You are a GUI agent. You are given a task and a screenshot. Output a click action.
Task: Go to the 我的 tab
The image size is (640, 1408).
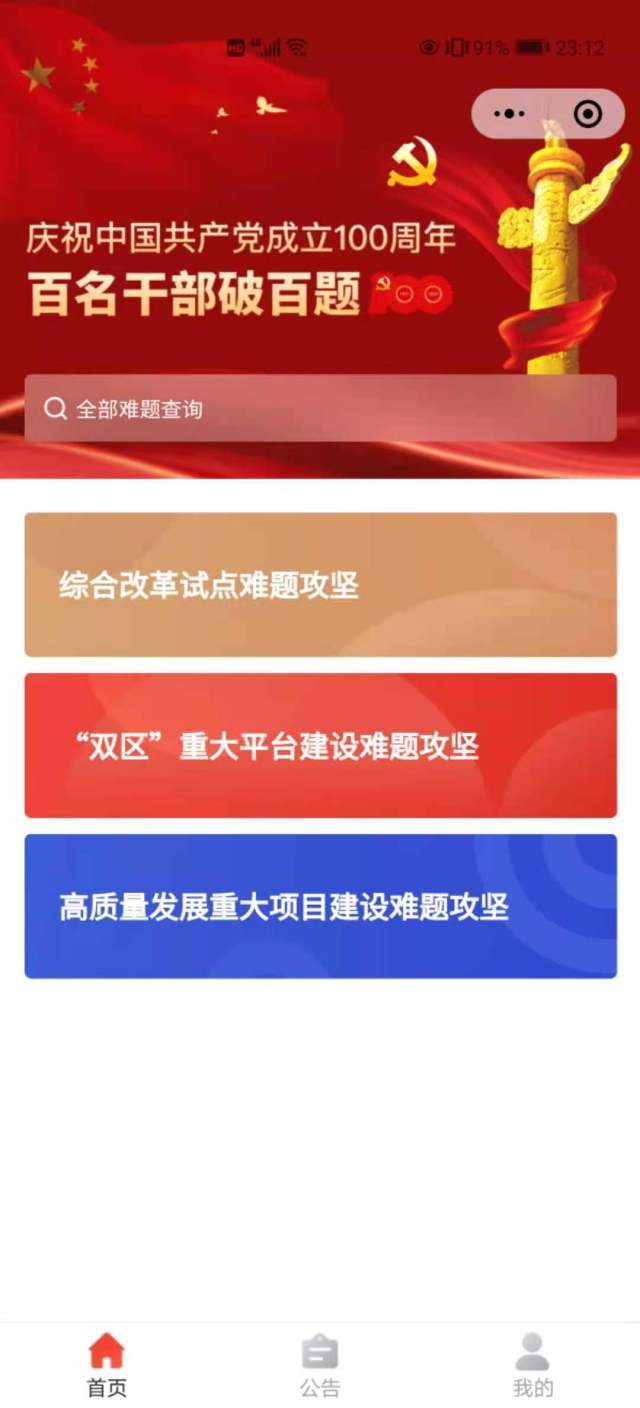[x=532, y=1364]
